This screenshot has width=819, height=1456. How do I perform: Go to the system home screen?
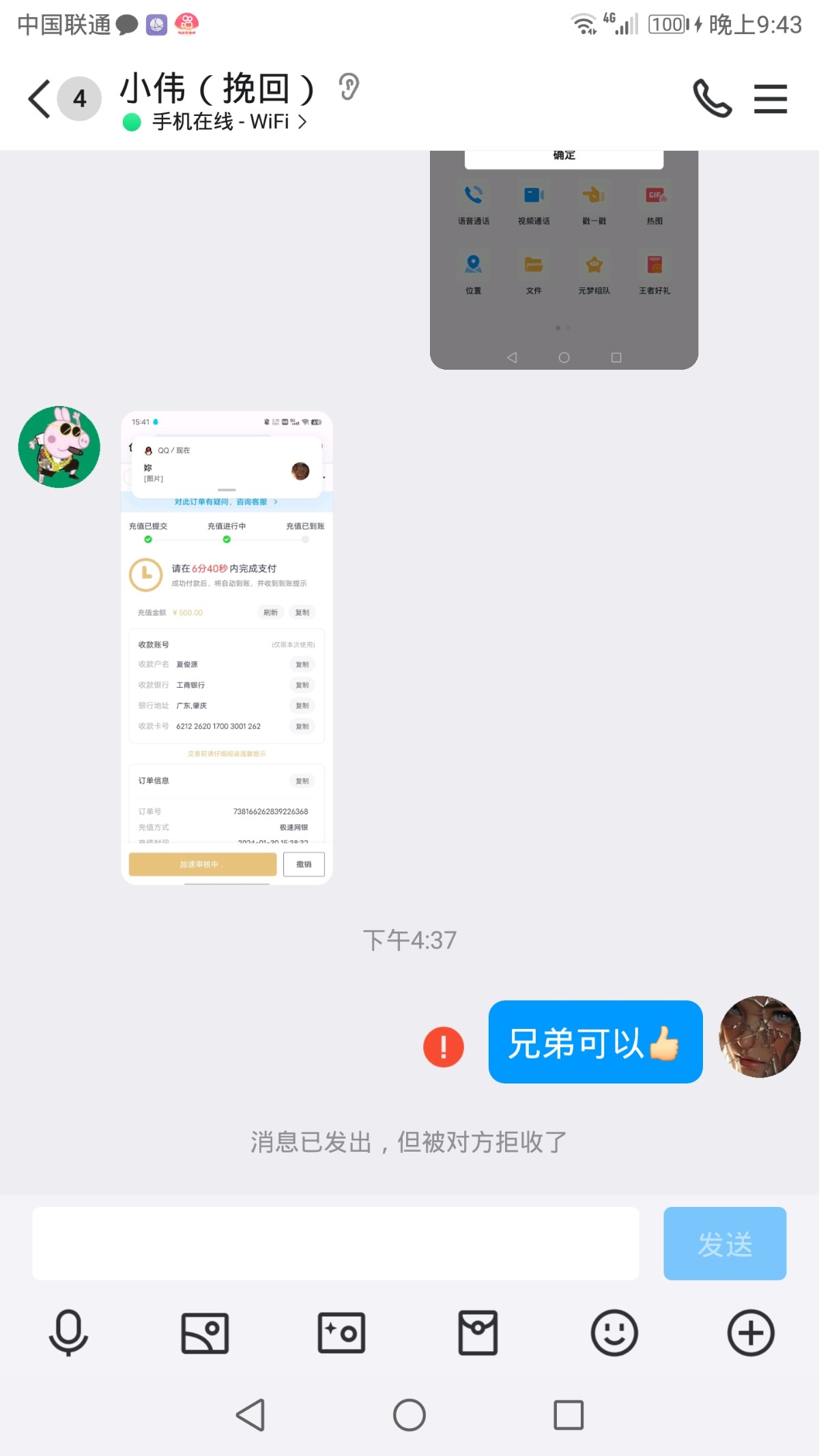click(409, 1415)
